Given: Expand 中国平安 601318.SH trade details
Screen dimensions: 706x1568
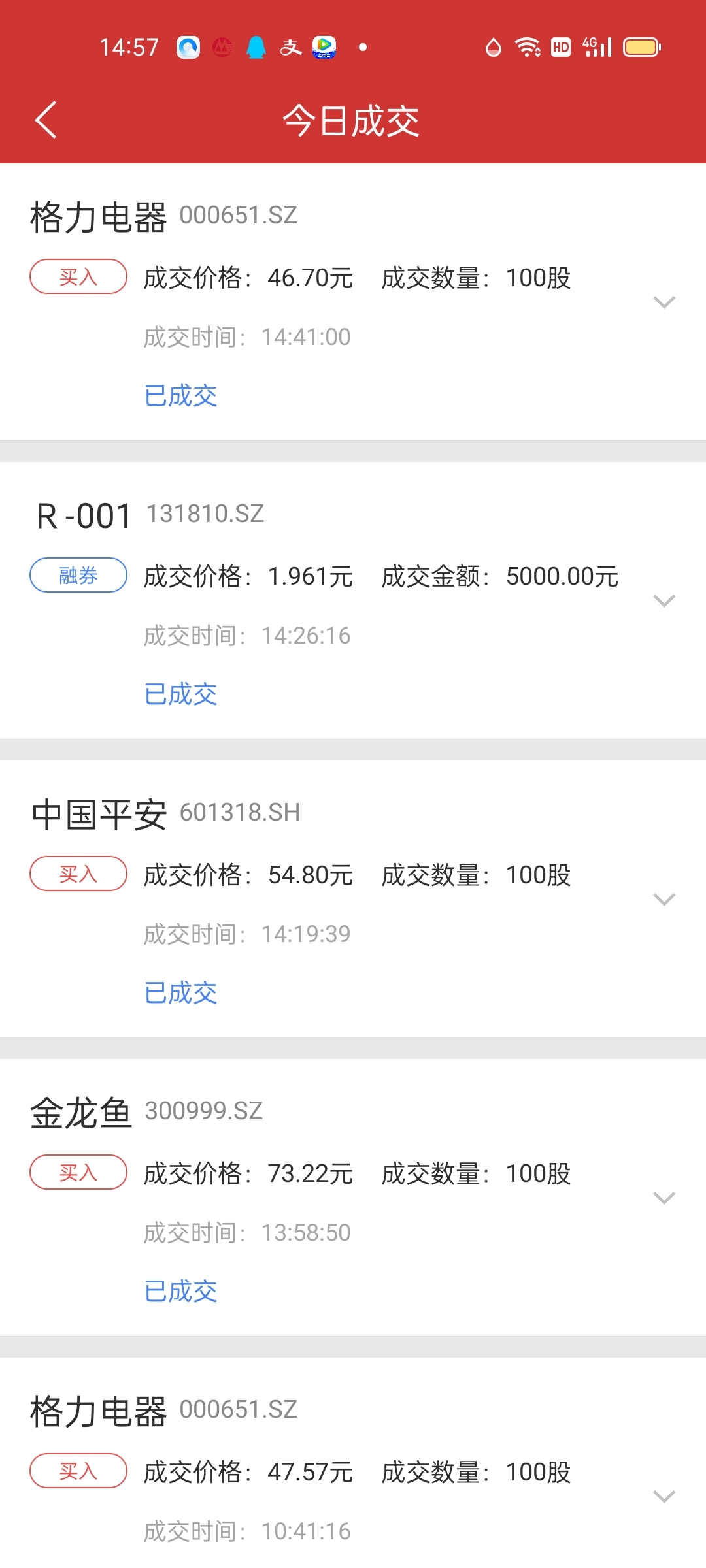Looking at the screenshot, I should pos(664,899).
